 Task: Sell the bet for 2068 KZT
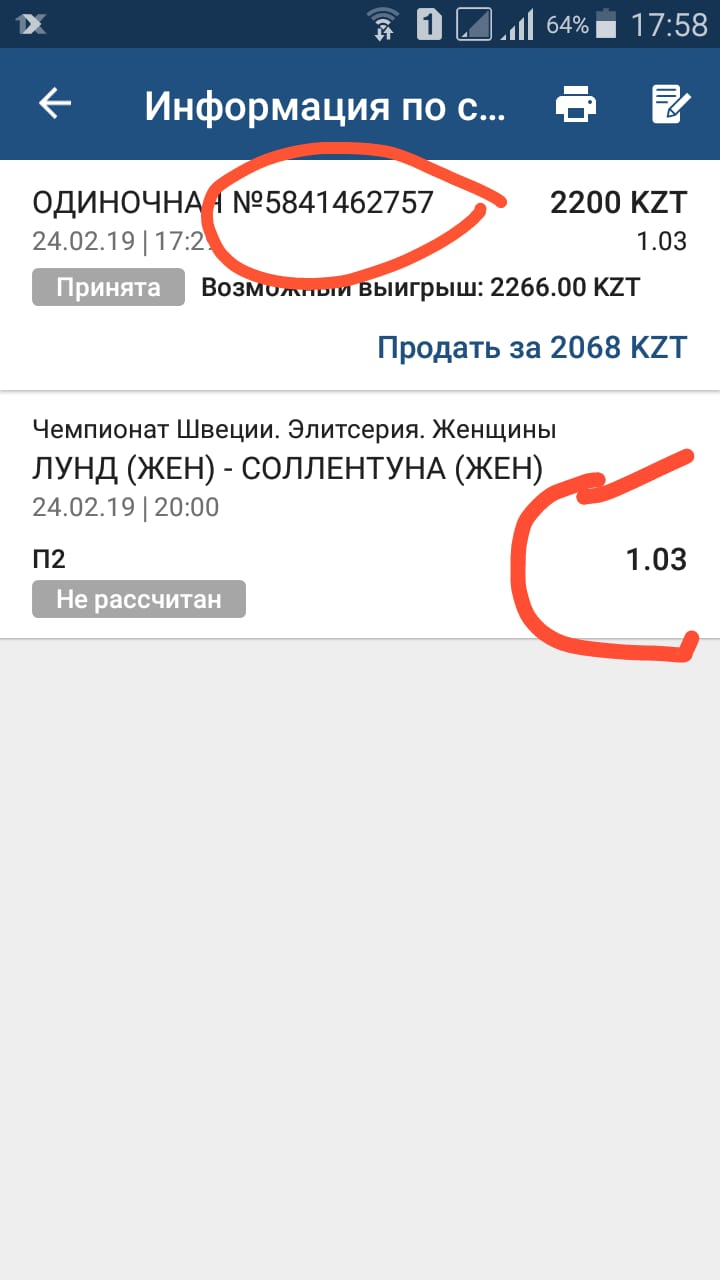532,347
